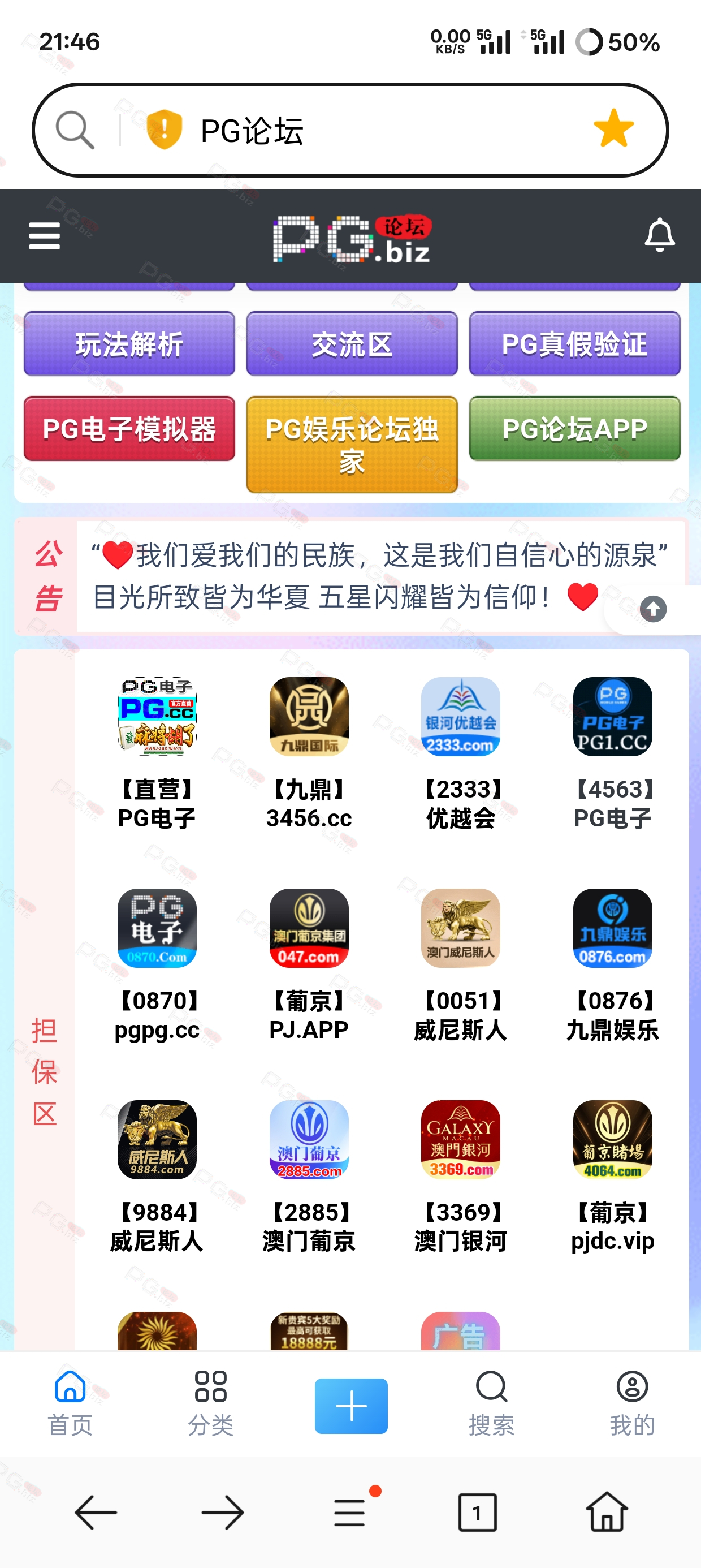Go back with browser back arrow
This screenshot has height=1568, width=701.
tap(96, 1513)
